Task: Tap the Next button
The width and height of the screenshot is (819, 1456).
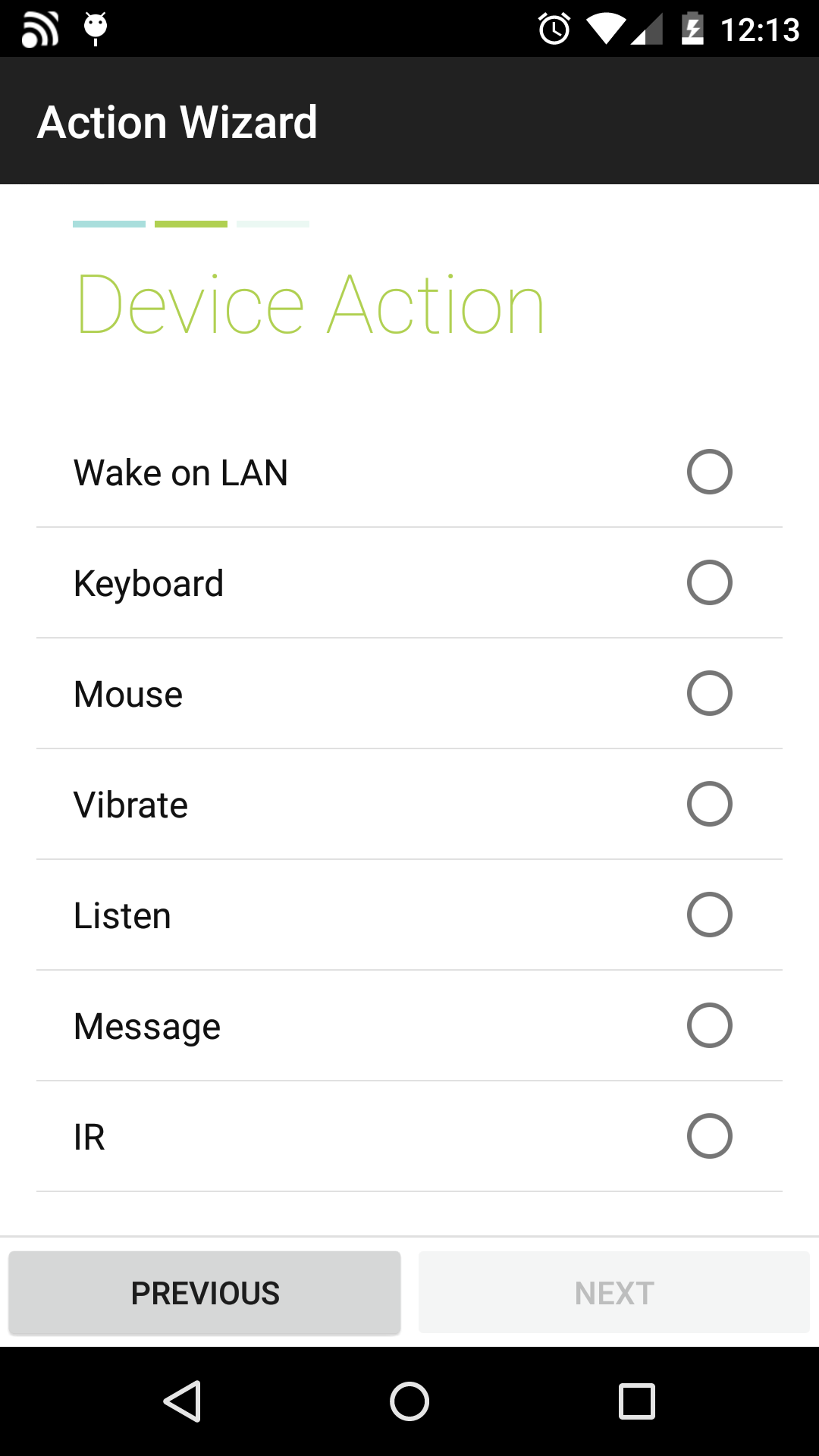Action: 614,1293
